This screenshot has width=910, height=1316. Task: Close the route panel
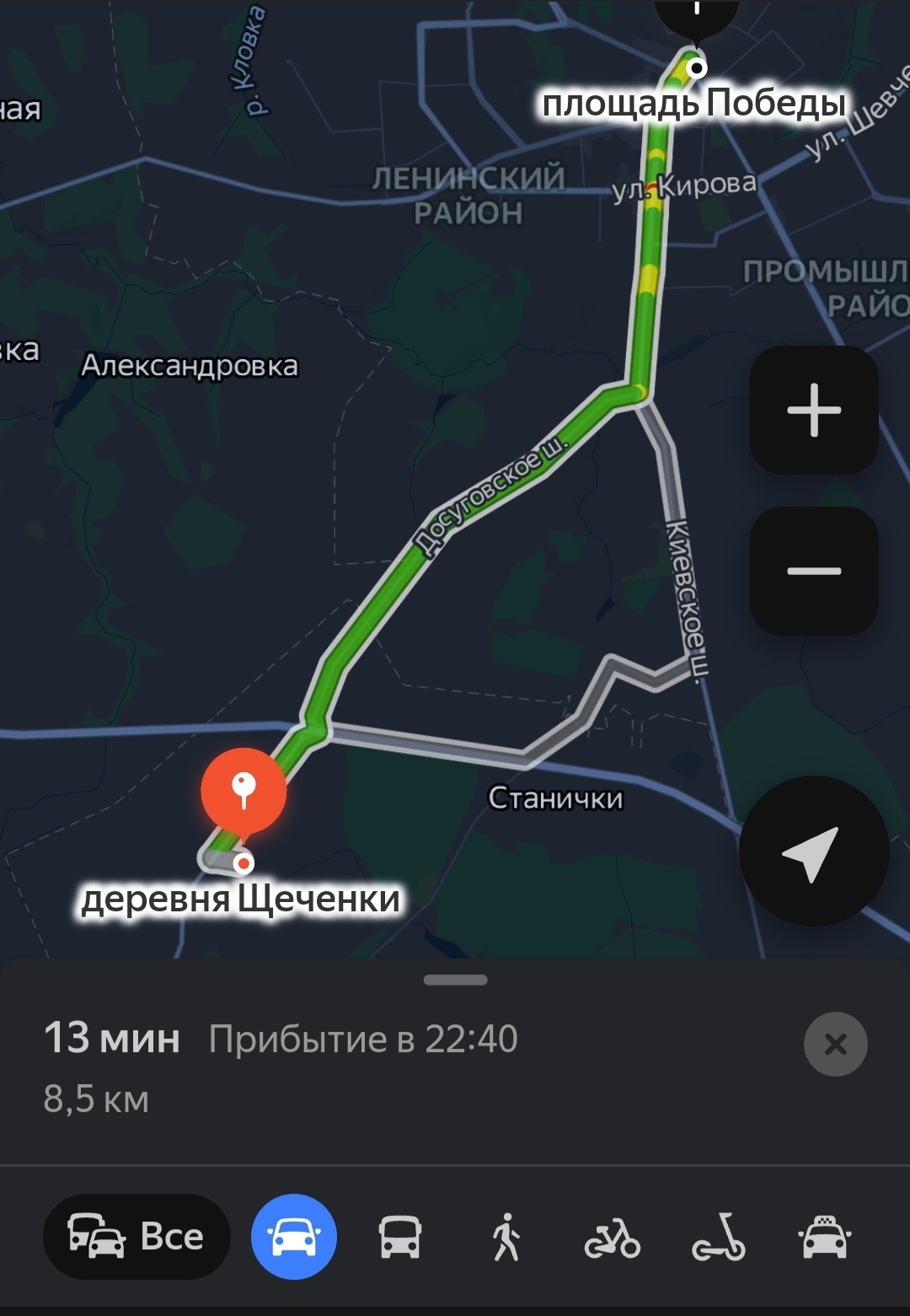(835, 1045)
